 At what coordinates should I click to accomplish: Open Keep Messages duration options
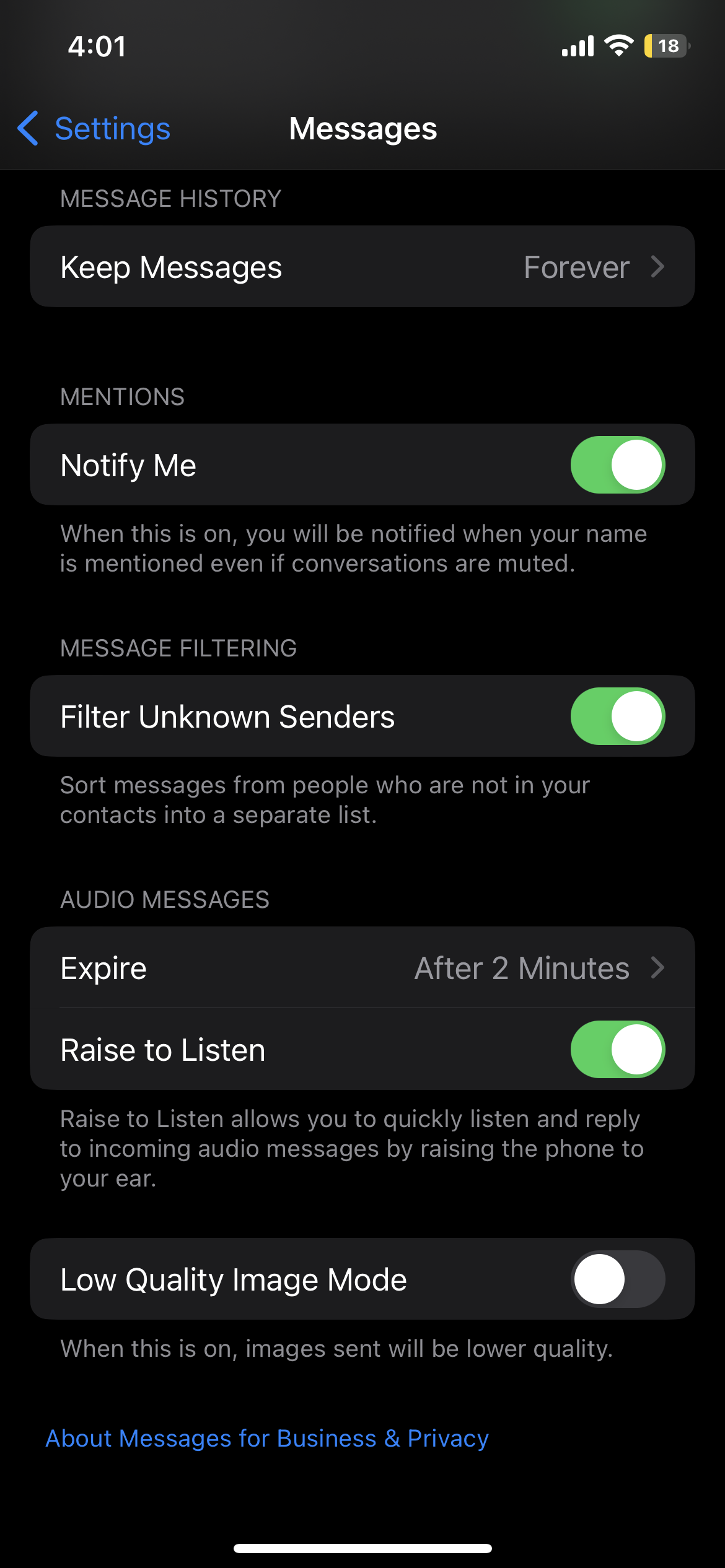pyautogui.click(x=362, y=267)
